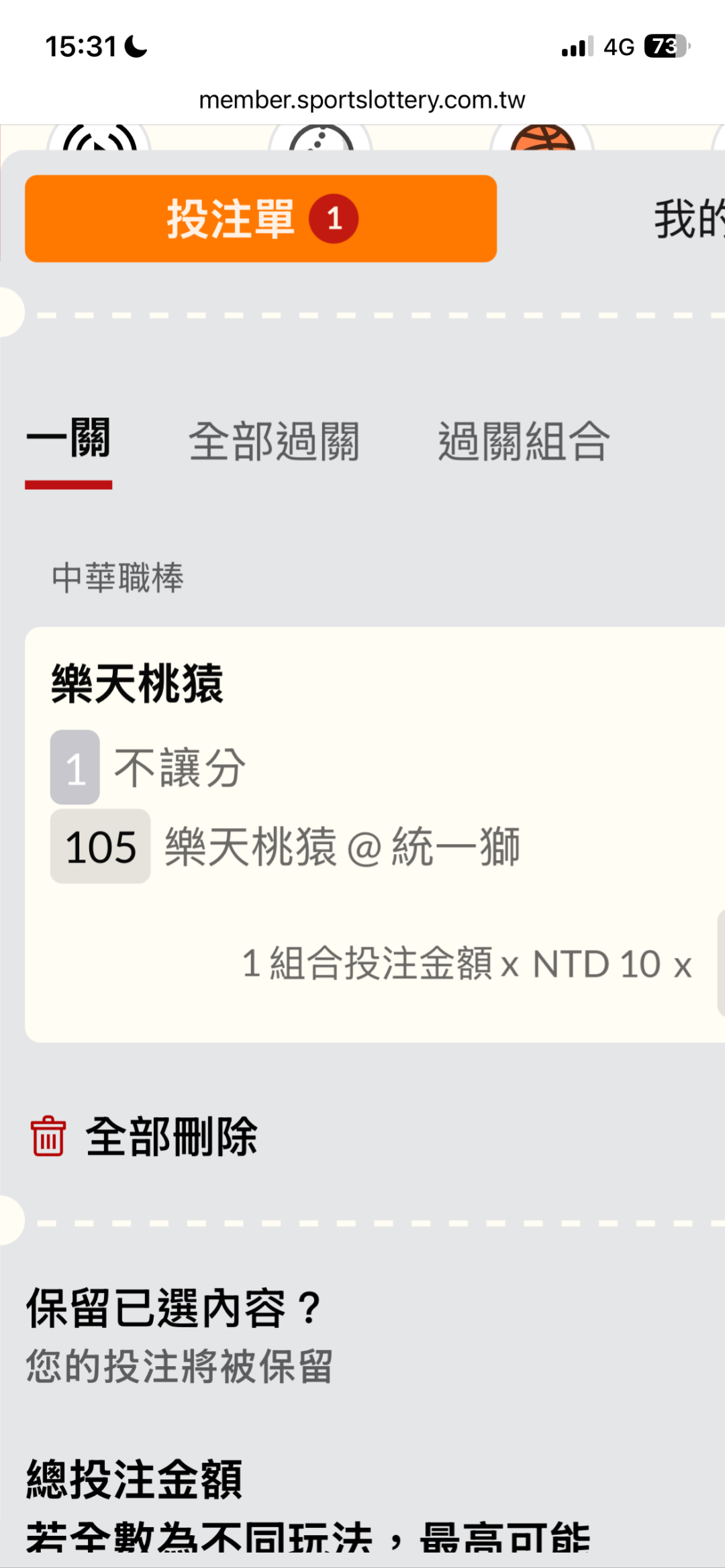Select the 一關 single bet tab

coord(68,440)
